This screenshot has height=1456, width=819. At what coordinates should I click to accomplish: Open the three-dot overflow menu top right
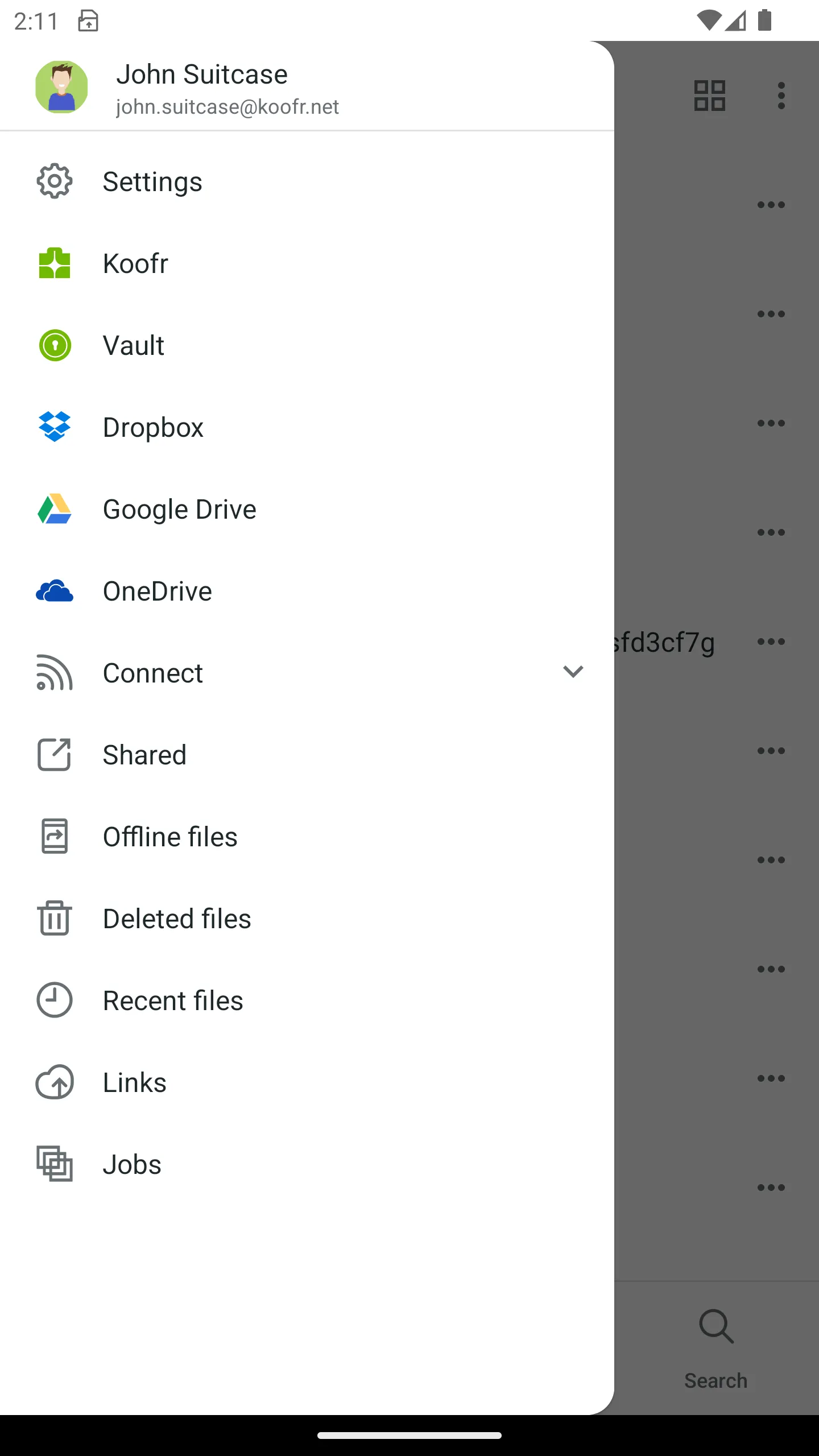click(x=780, y=96)
